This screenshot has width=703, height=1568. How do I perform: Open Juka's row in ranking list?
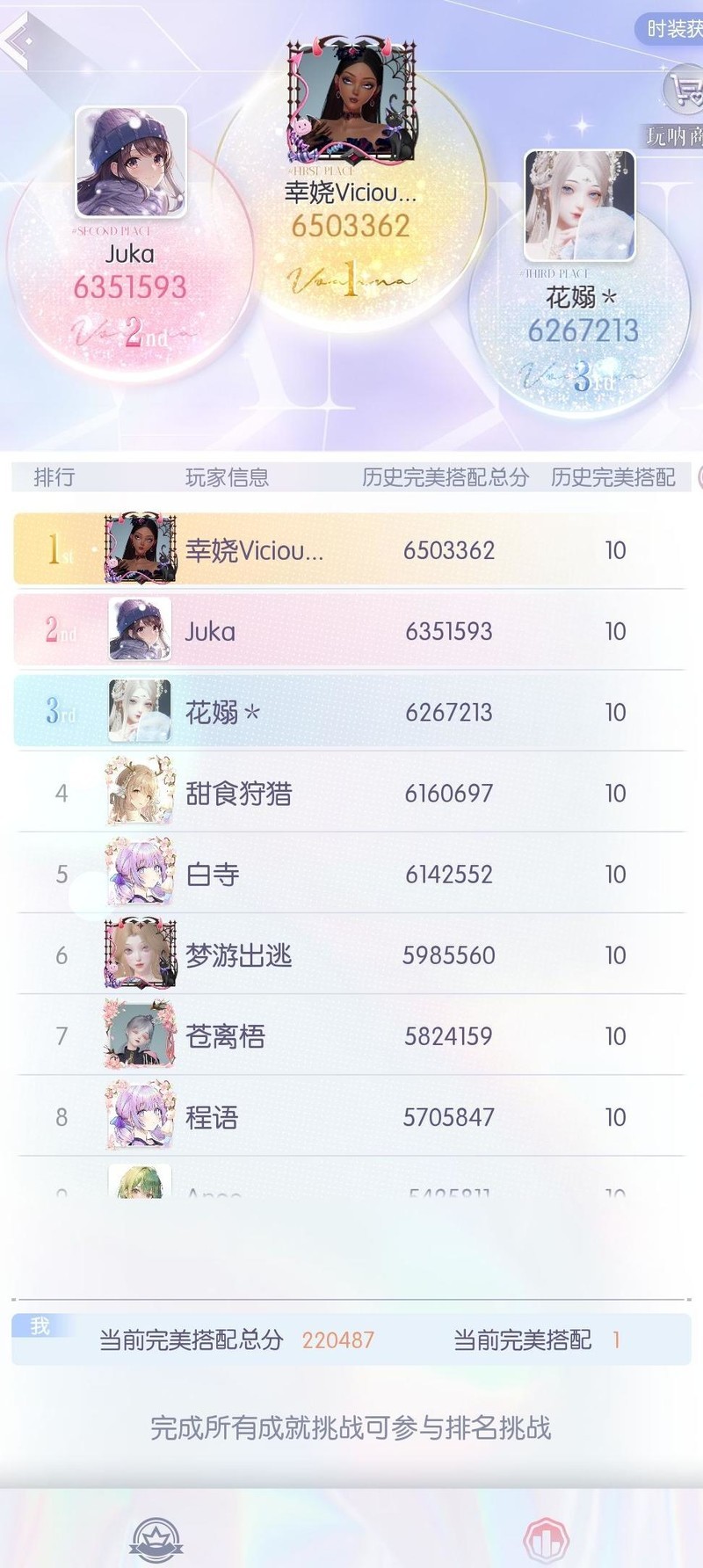tap(351, 632)
